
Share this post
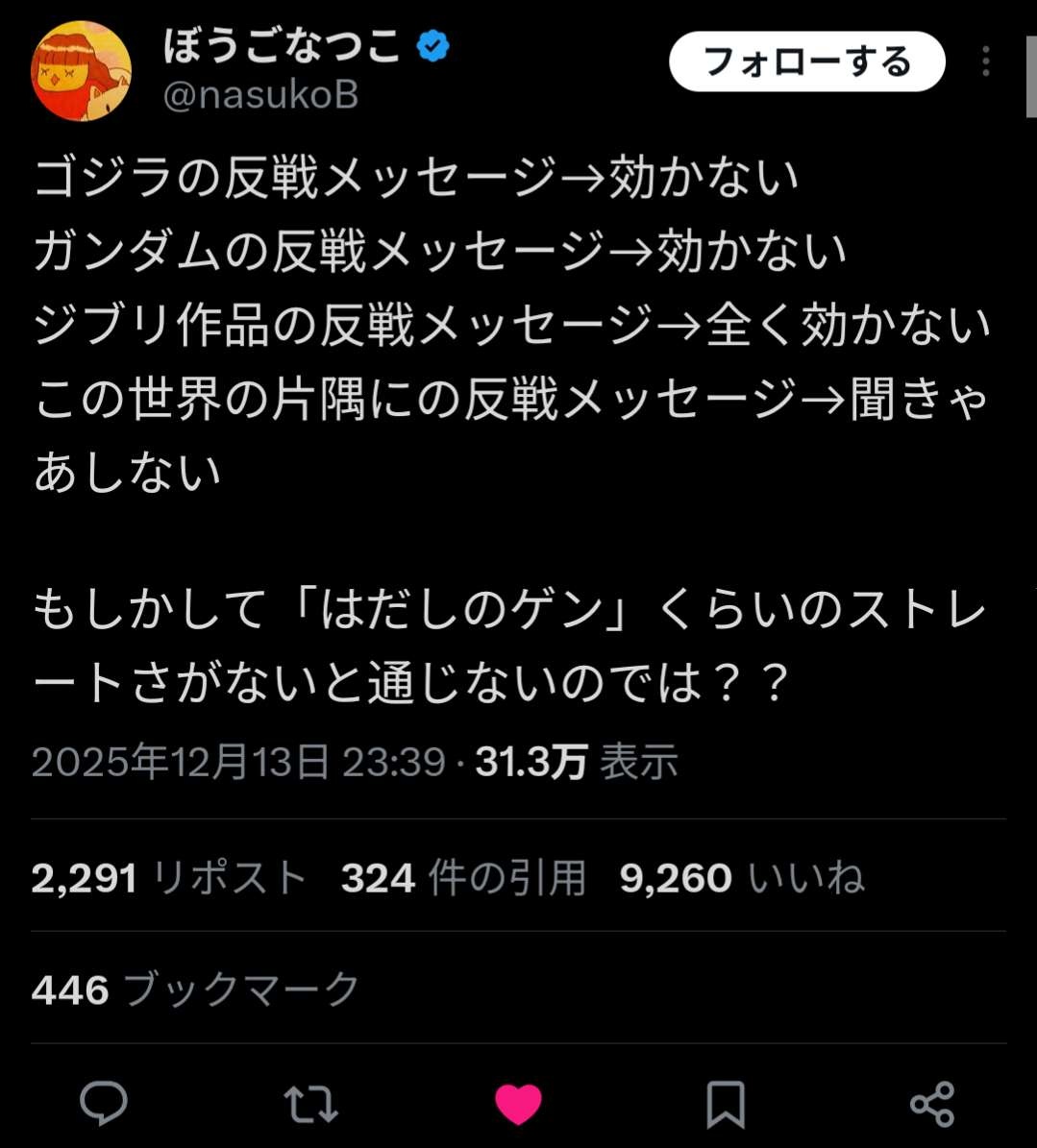click(932, 1103)
